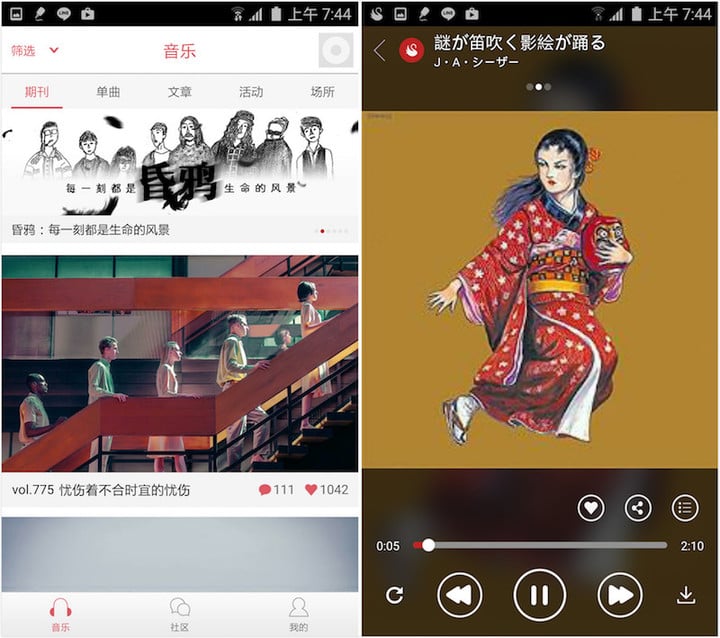Open comments on vol.775

pyautogui.click(x=276, y=490)
